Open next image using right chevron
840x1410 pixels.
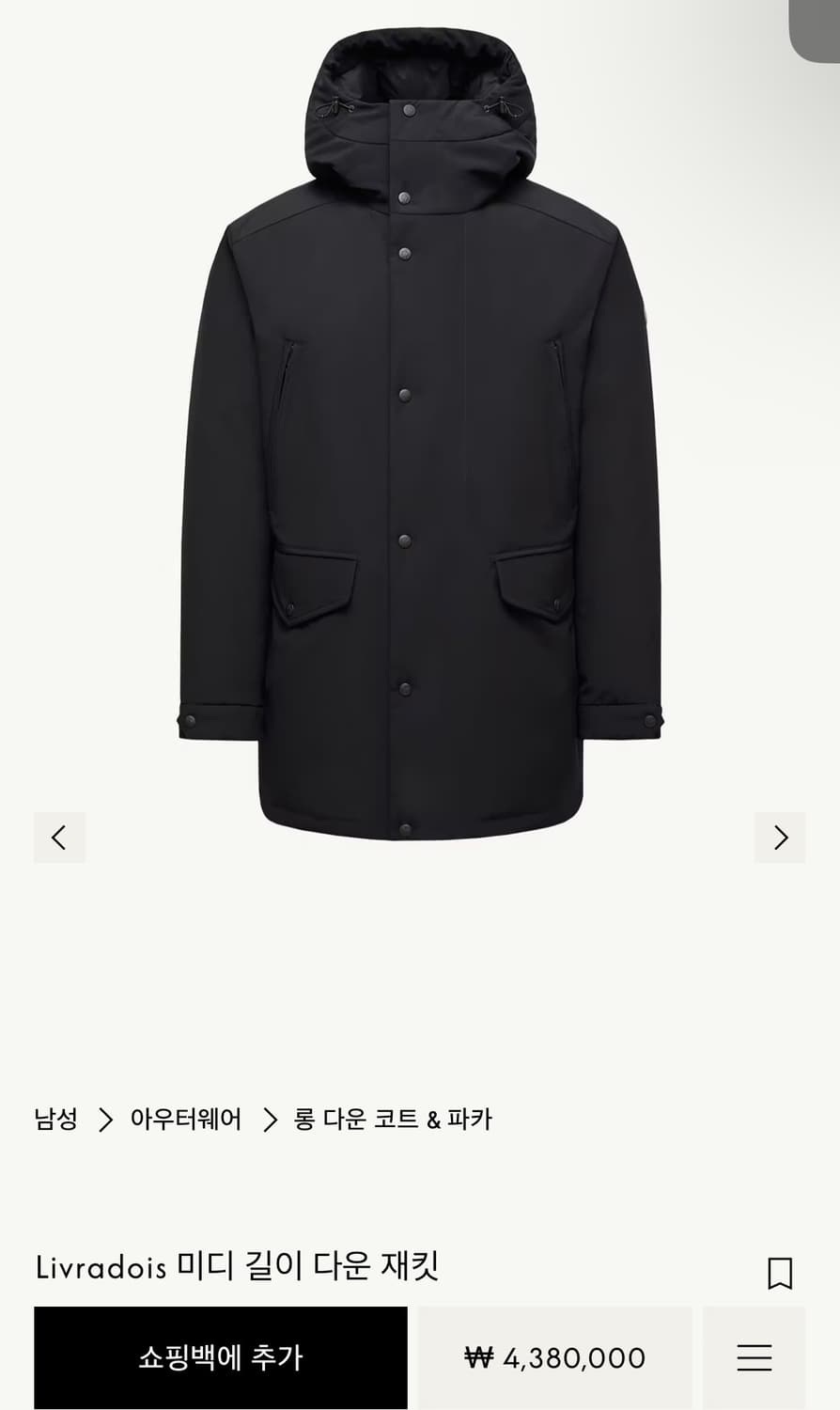coord(780,837)
